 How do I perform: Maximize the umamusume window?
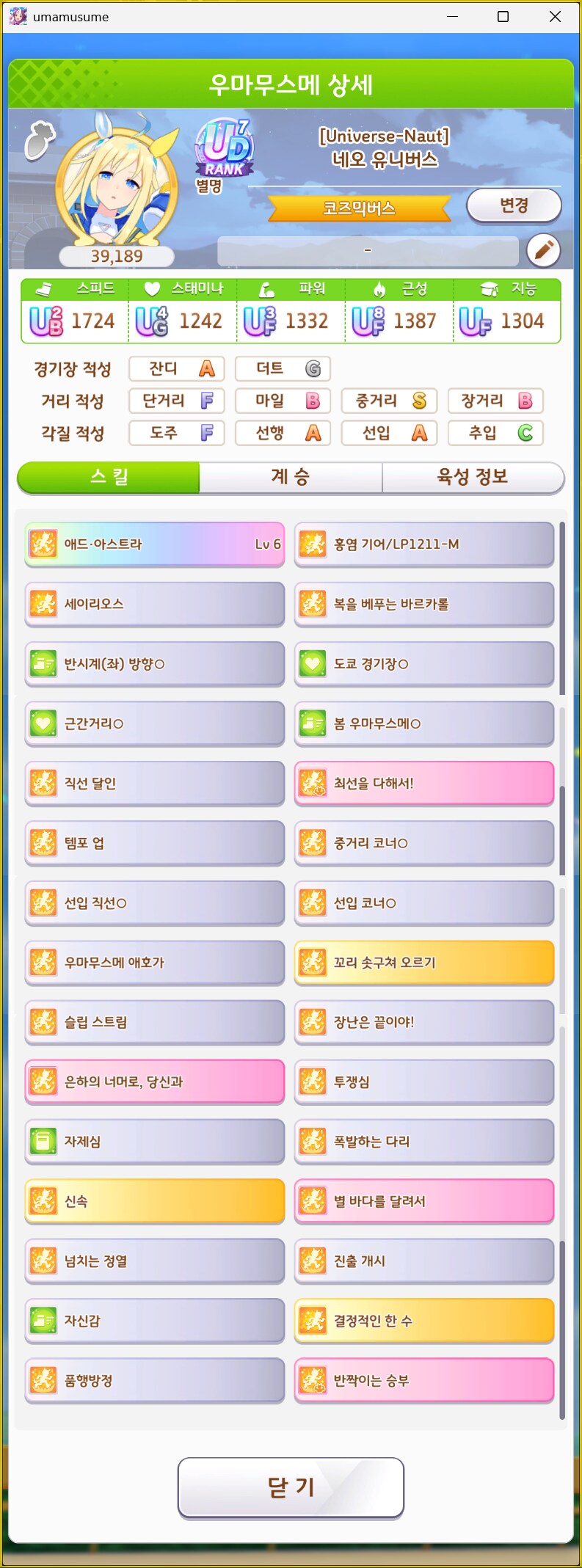[503, 16]
